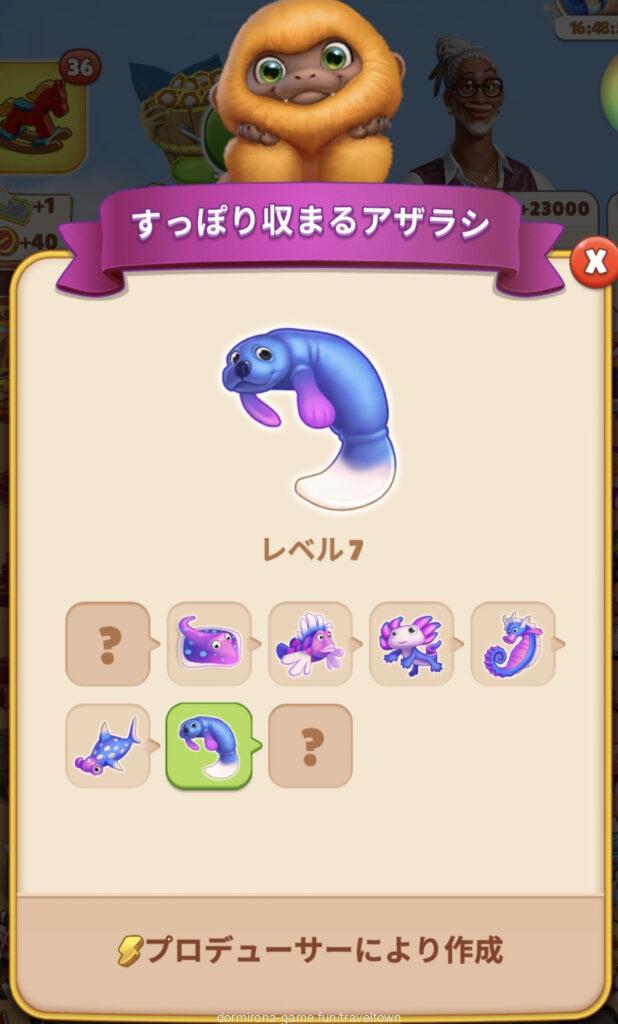This screenshot has width=618, height=1024.
Task: Tap the pink striped fish tile
Action: point(310,643)
